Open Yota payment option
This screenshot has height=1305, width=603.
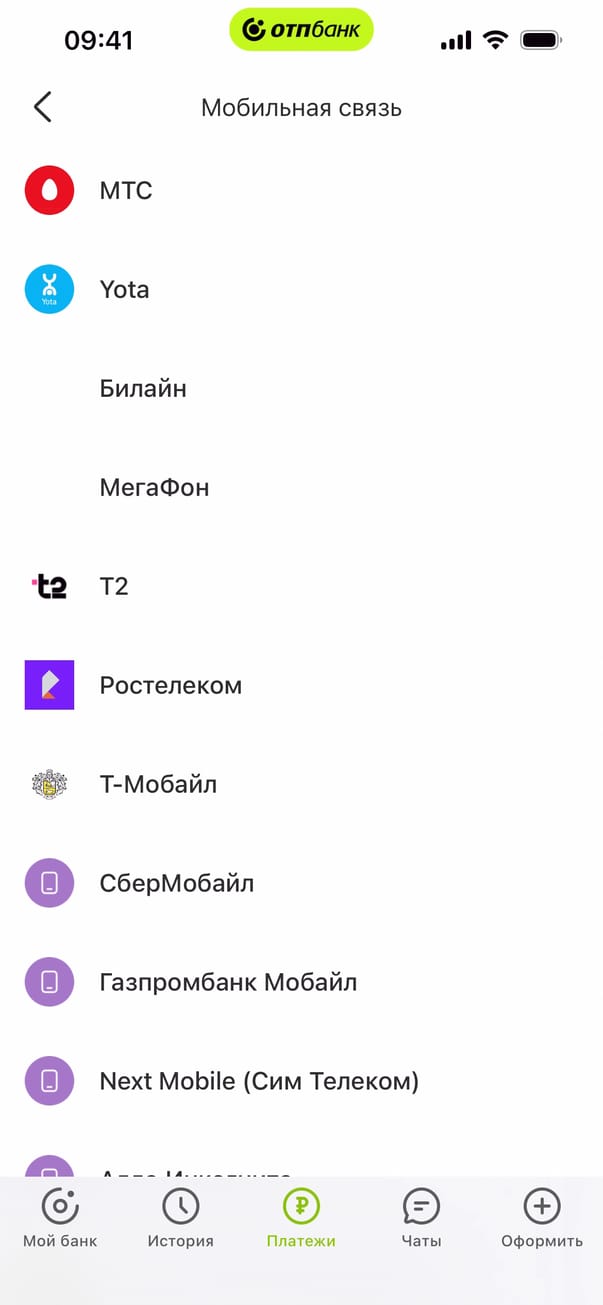pos(124,290)
